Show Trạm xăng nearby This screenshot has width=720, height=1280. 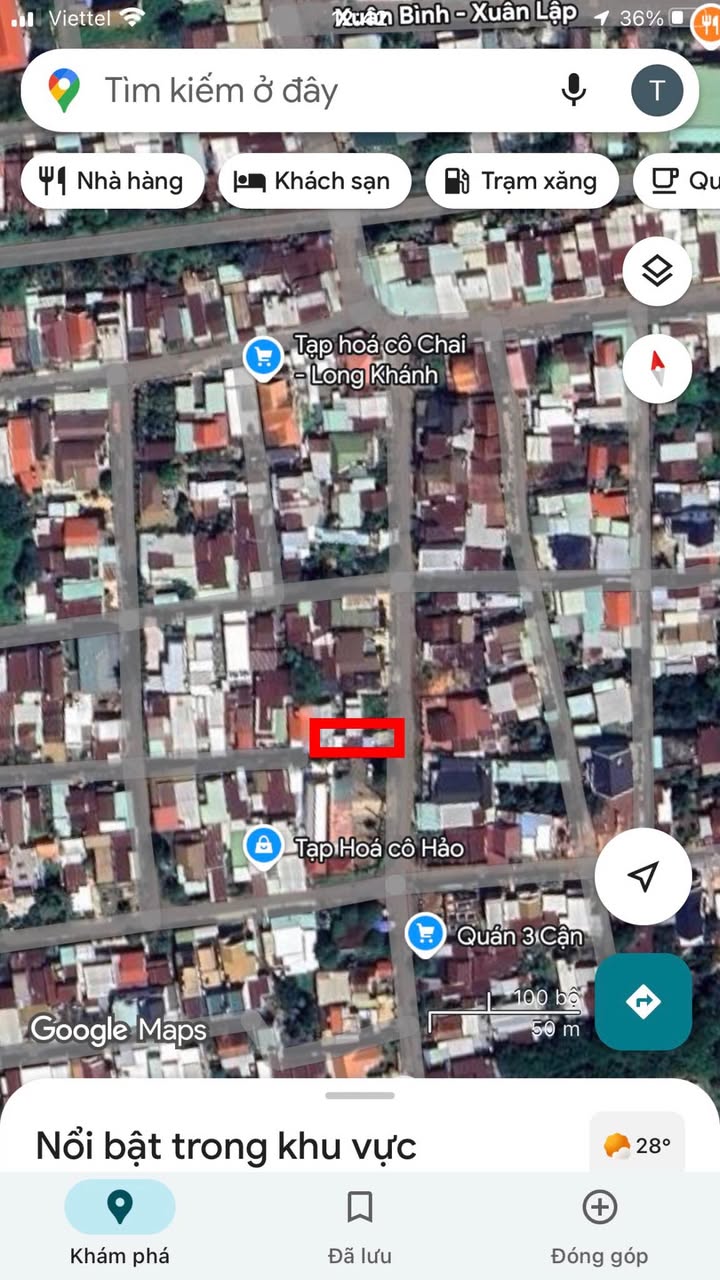coord(521,181)
